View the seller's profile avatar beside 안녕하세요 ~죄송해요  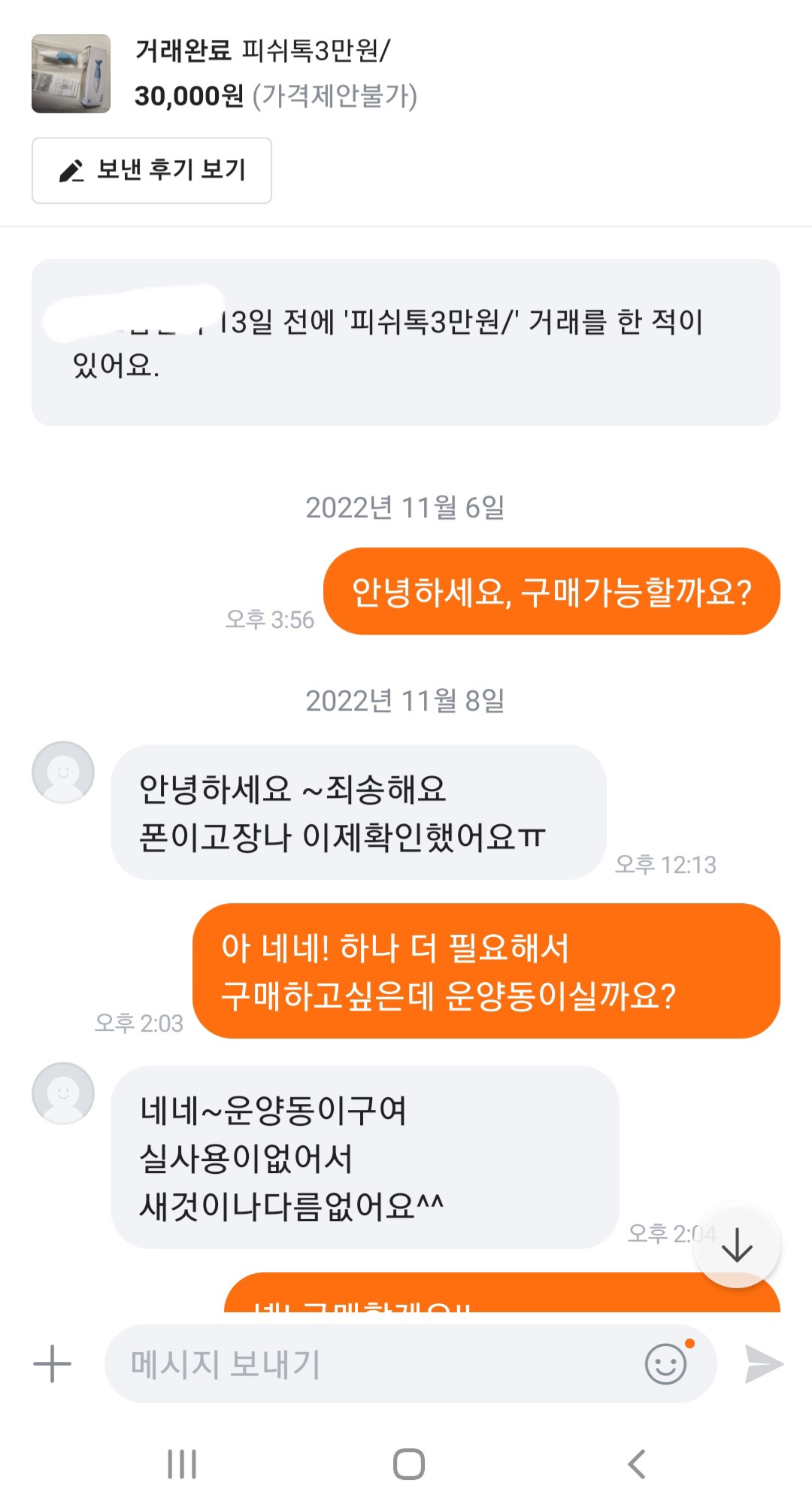63,772
